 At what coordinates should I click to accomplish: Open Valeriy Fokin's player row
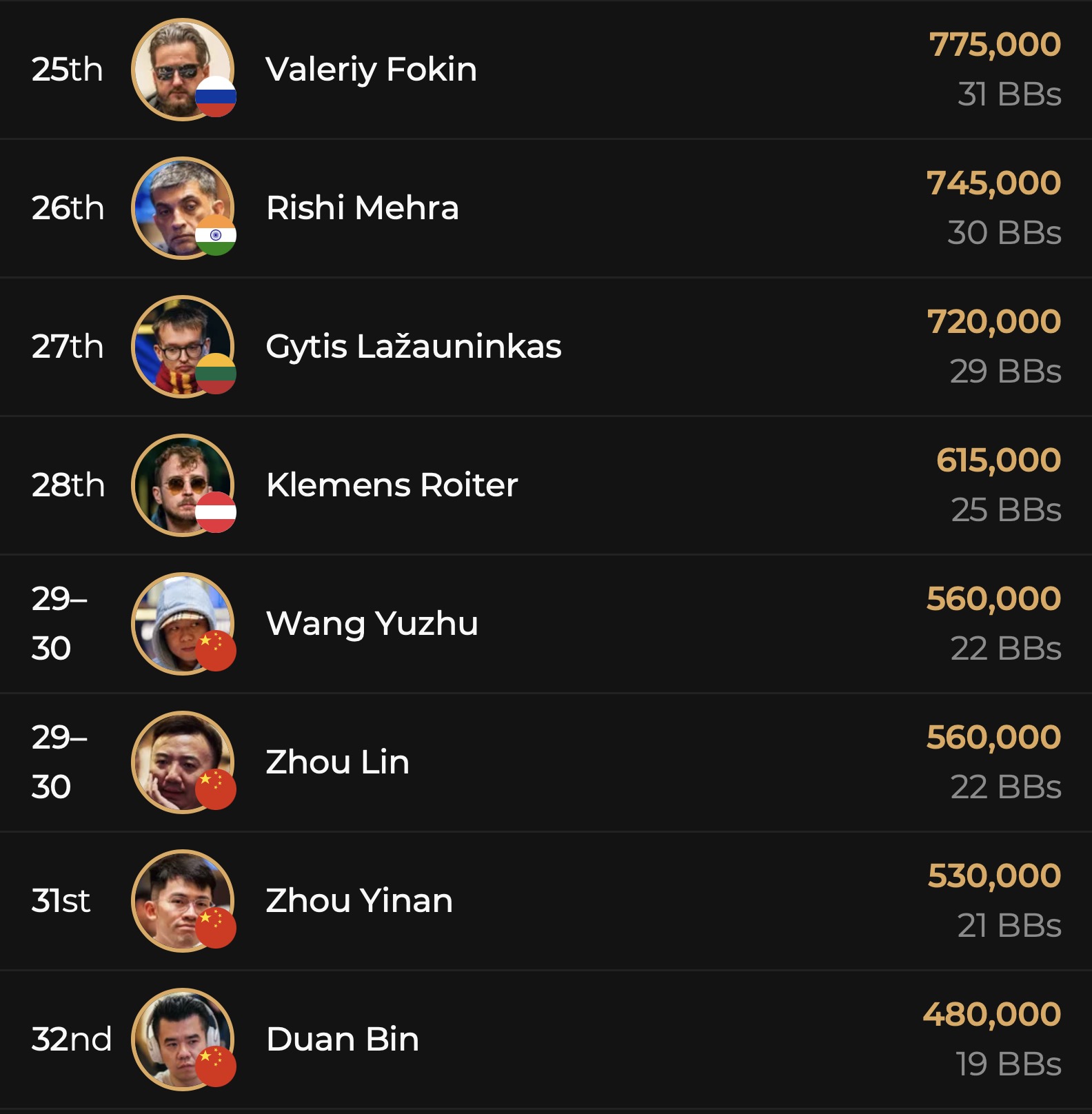(371, 70)
